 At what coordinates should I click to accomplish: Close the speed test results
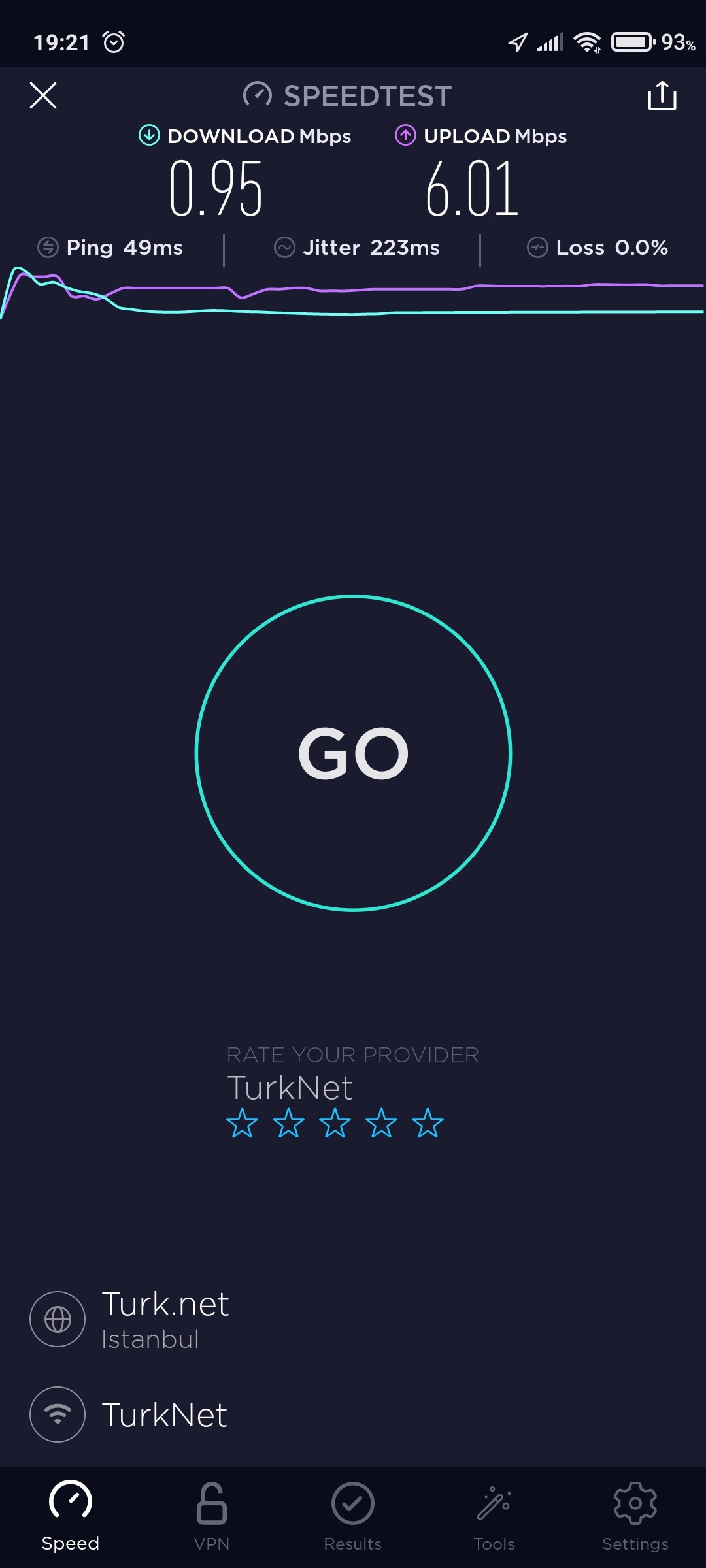pyautogui.click(x=43, y=95)
